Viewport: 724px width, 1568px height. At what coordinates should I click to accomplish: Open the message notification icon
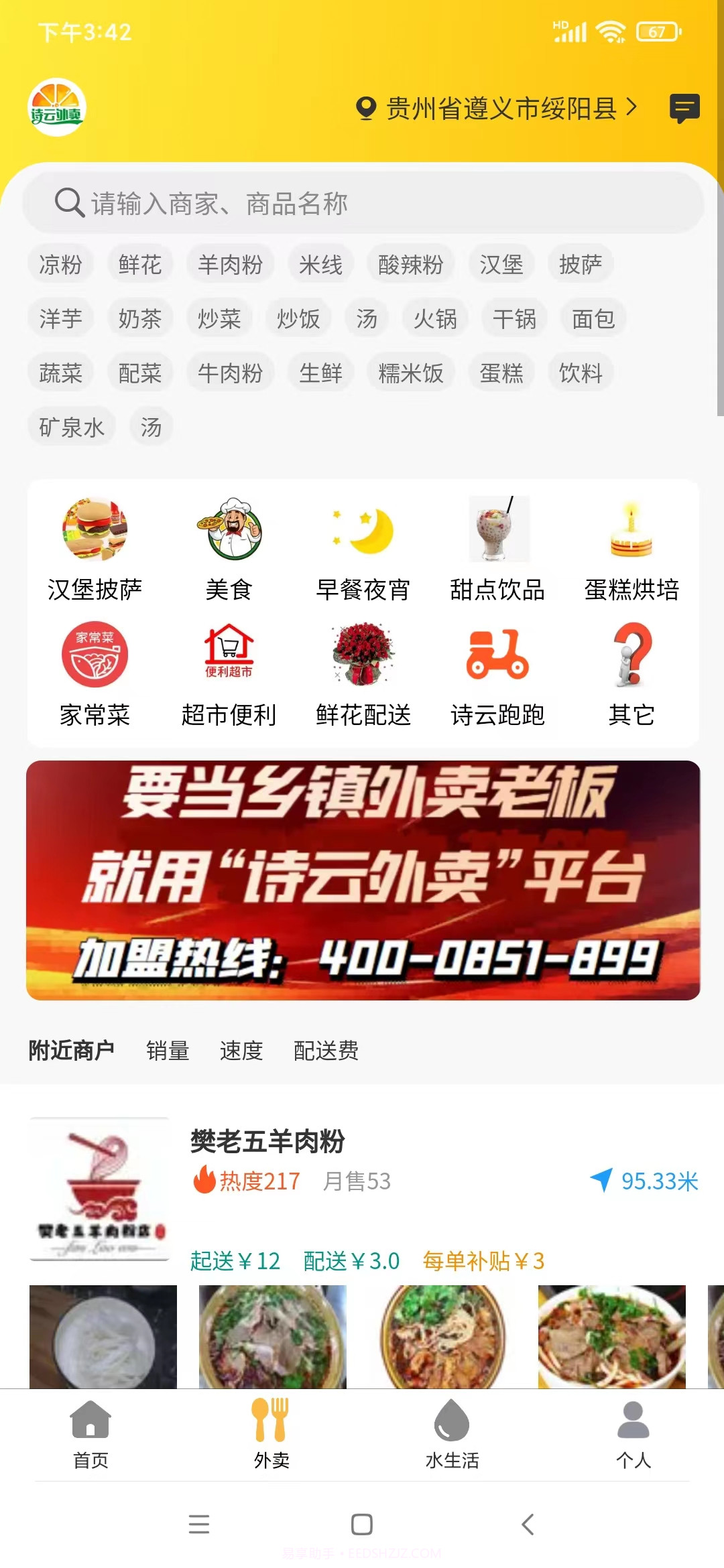(x=683, y=109)
